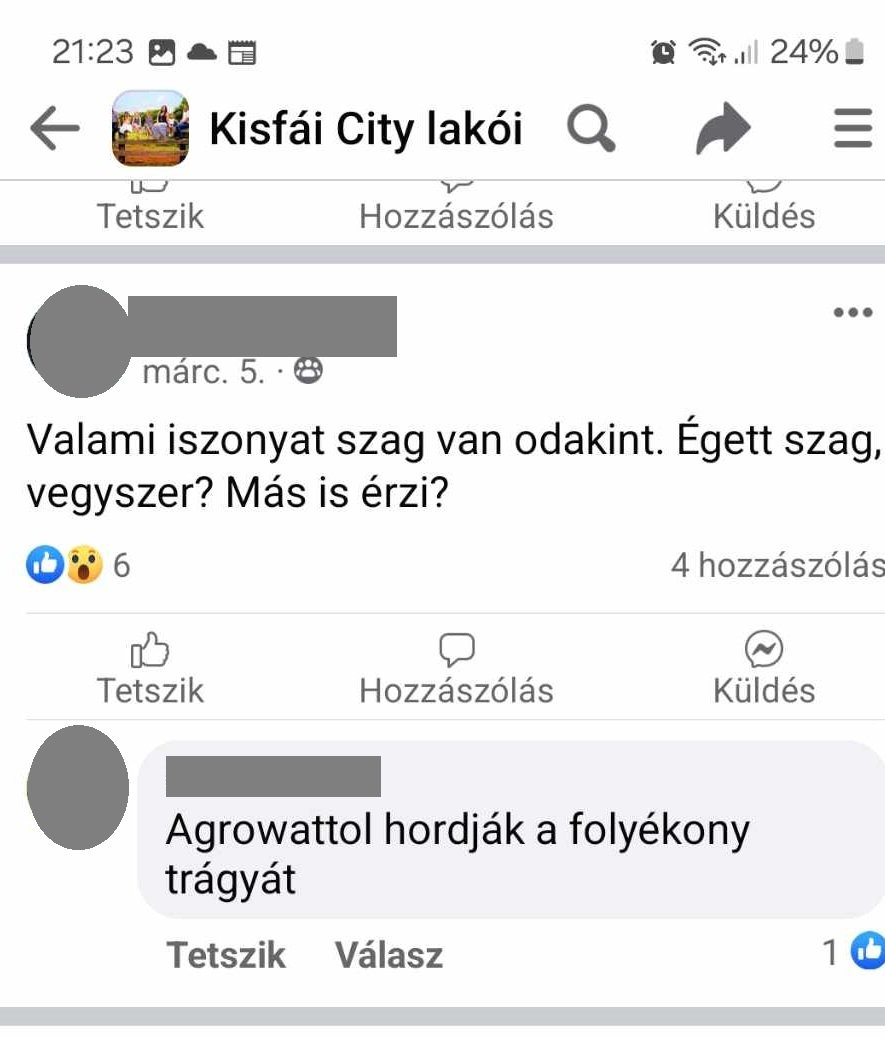Share the group with the arrow icon
This screenshot has height=1038, width=885.
point(723,128)
